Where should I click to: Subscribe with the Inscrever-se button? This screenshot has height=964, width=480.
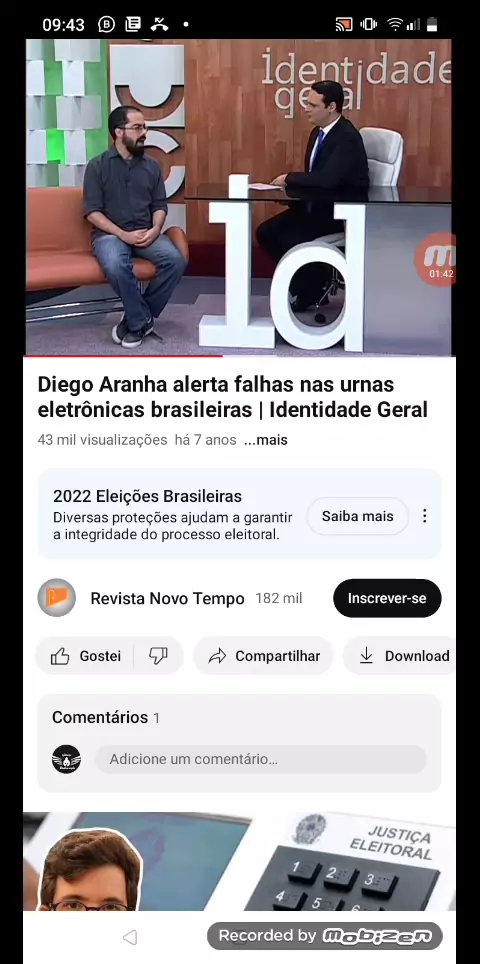coord(387,598)
